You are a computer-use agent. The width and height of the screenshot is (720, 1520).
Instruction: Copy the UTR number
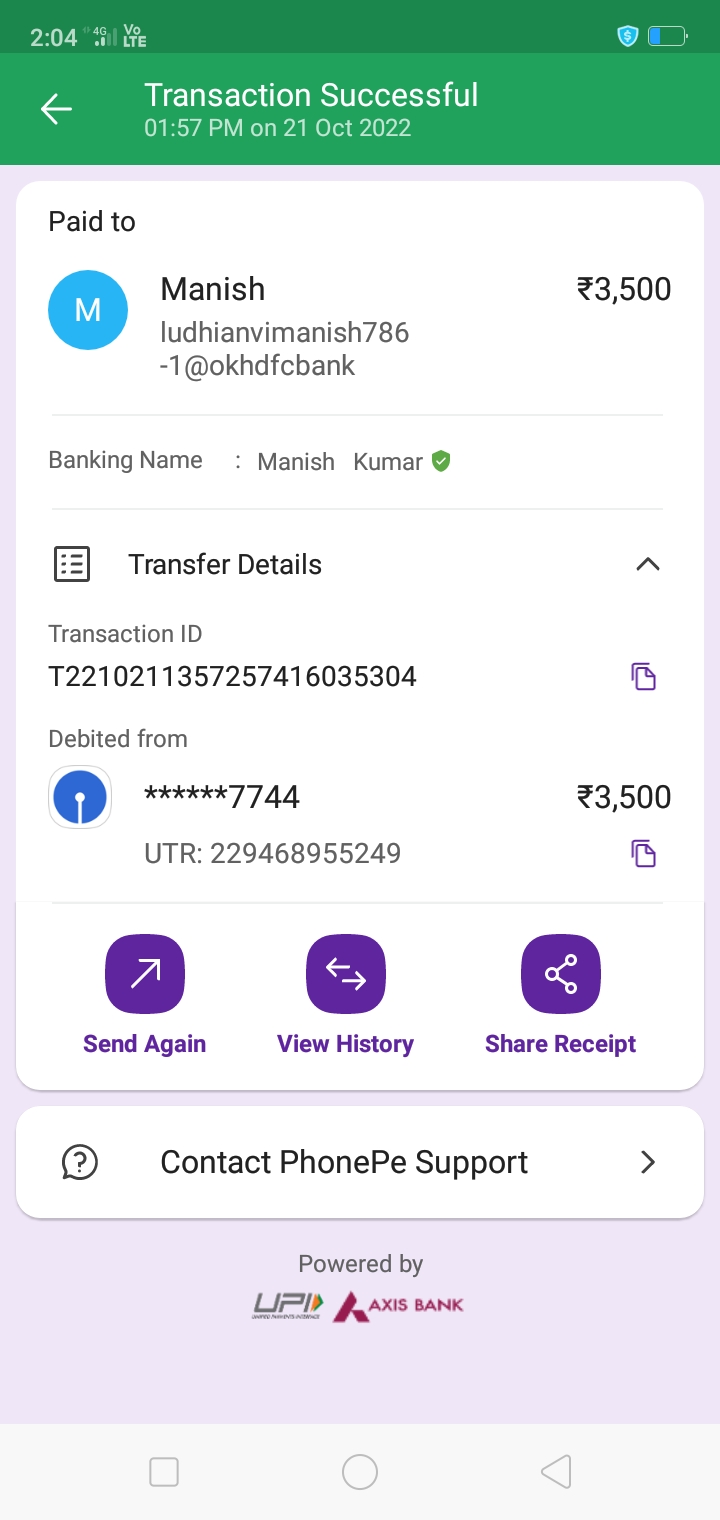(x=643, y=854)
